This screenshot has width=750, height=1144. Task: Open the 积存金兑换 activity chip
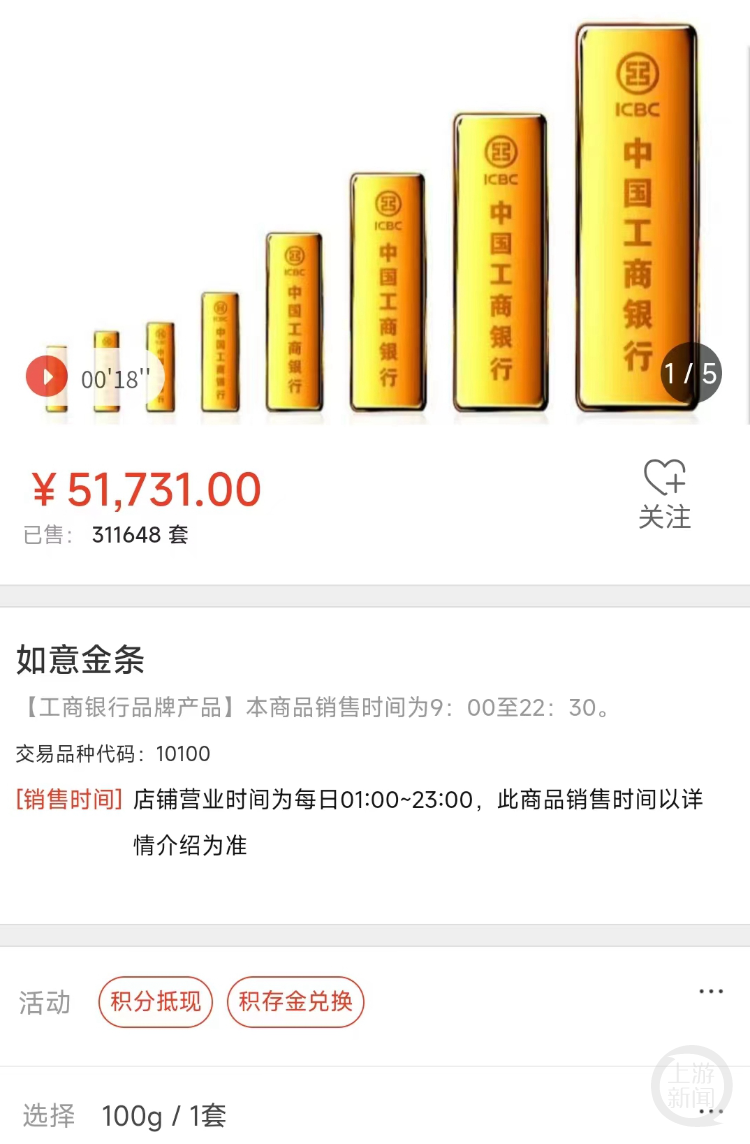(x=295, y=1001)
